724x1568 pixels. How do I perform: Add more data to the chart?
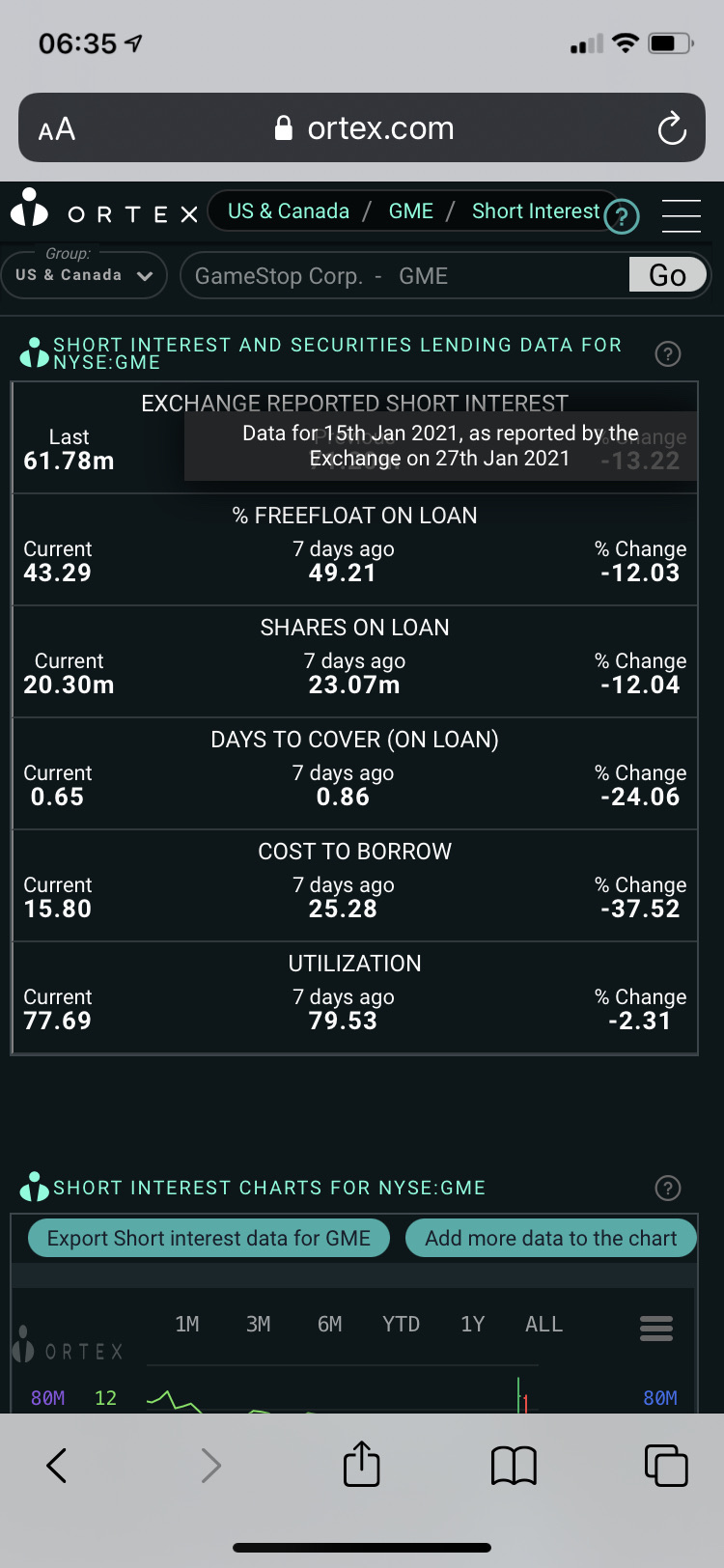click(x=550, y=1238)
